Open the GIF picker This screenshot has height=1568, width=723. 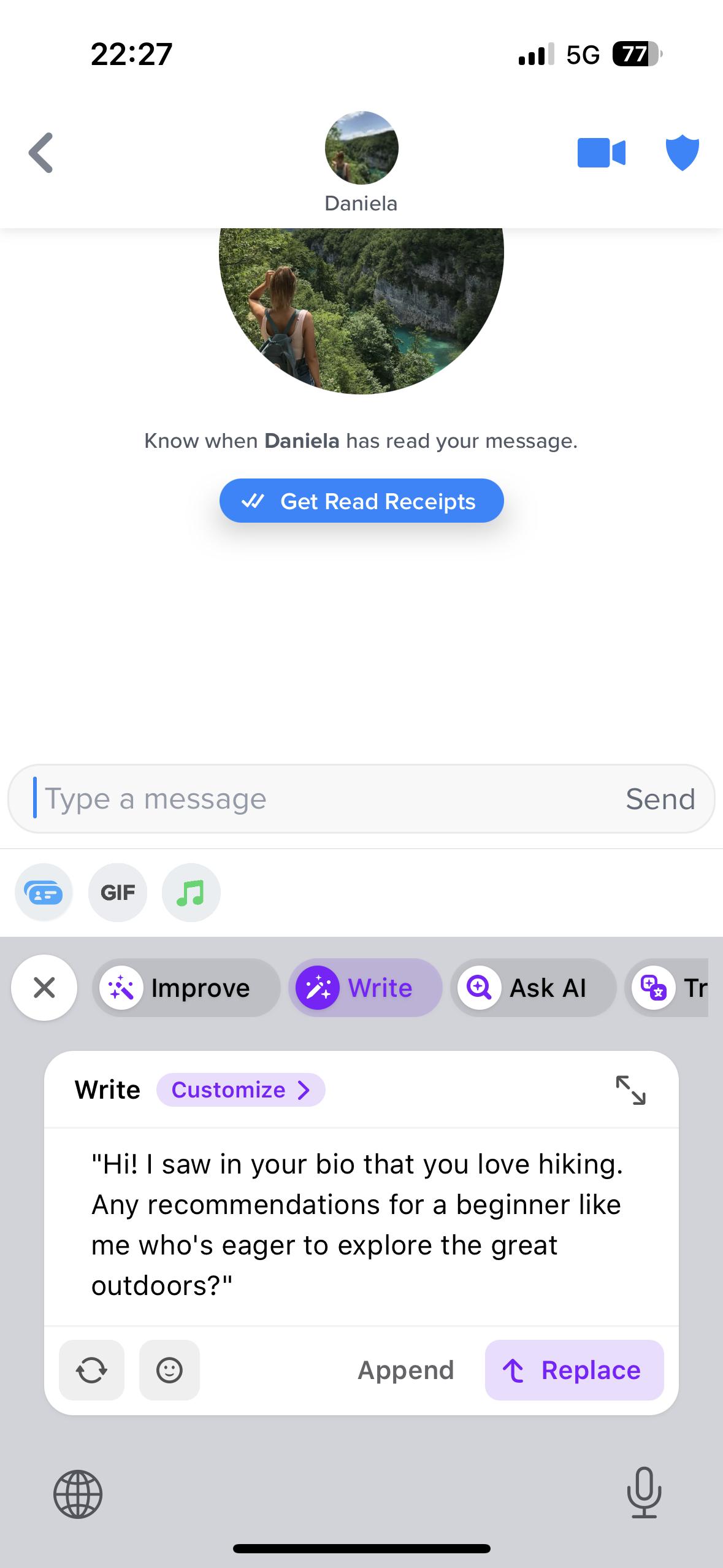click(118, 893)
